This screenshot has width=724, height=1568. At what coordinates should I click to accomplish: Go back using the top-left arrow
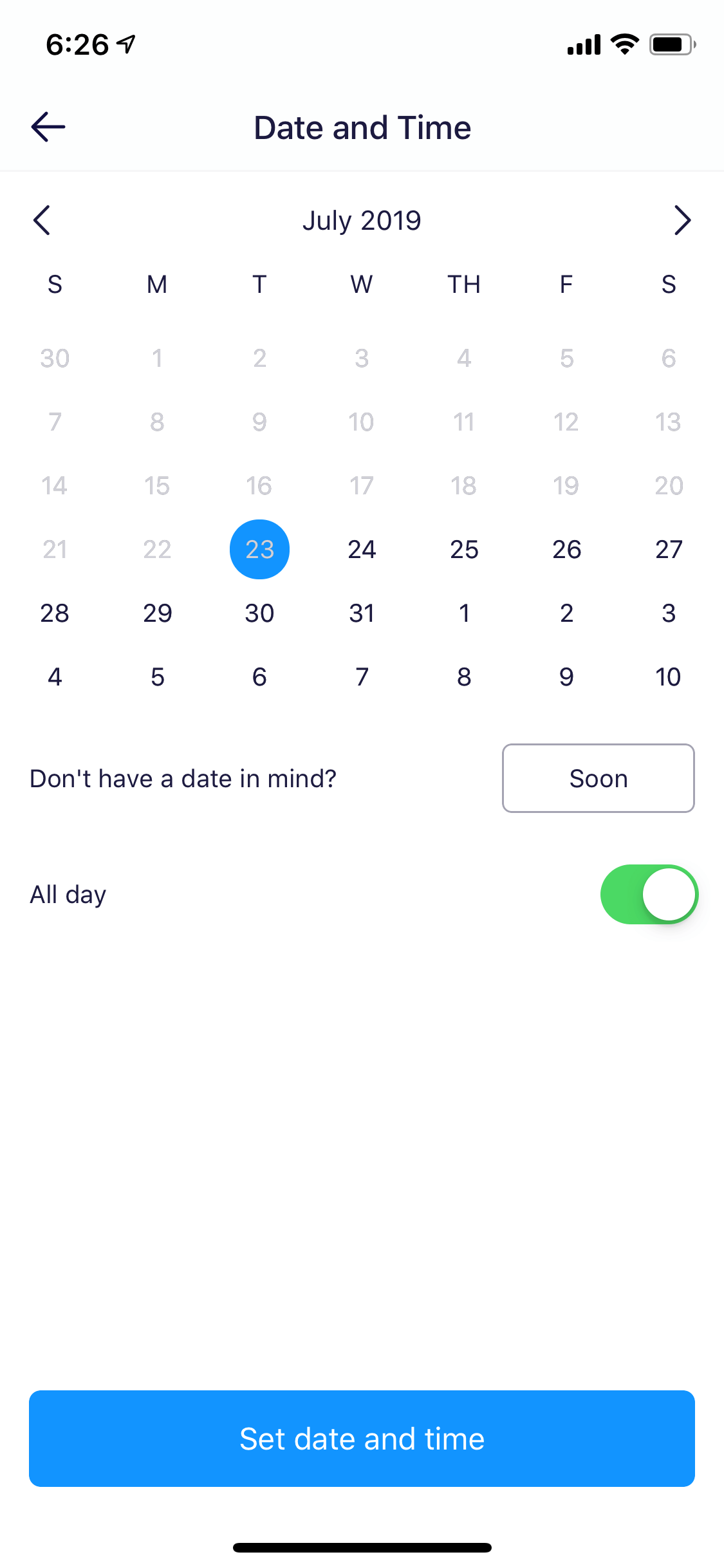tap(48, 127)
